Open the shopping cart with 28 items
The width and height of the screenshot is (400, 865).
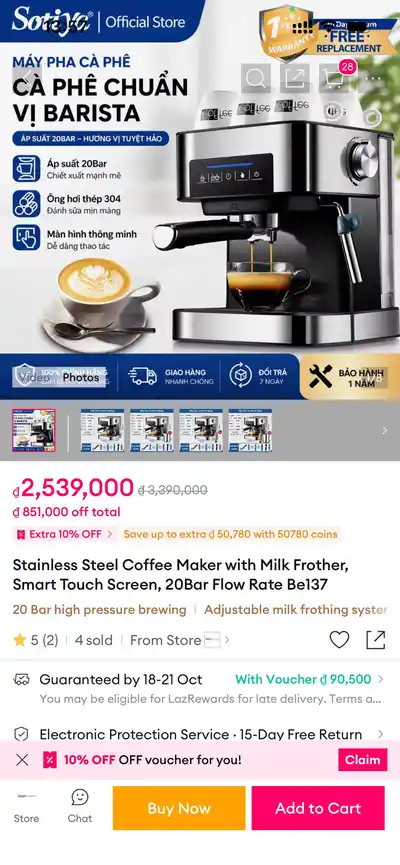pyautogui.click(x=335, y=77)
